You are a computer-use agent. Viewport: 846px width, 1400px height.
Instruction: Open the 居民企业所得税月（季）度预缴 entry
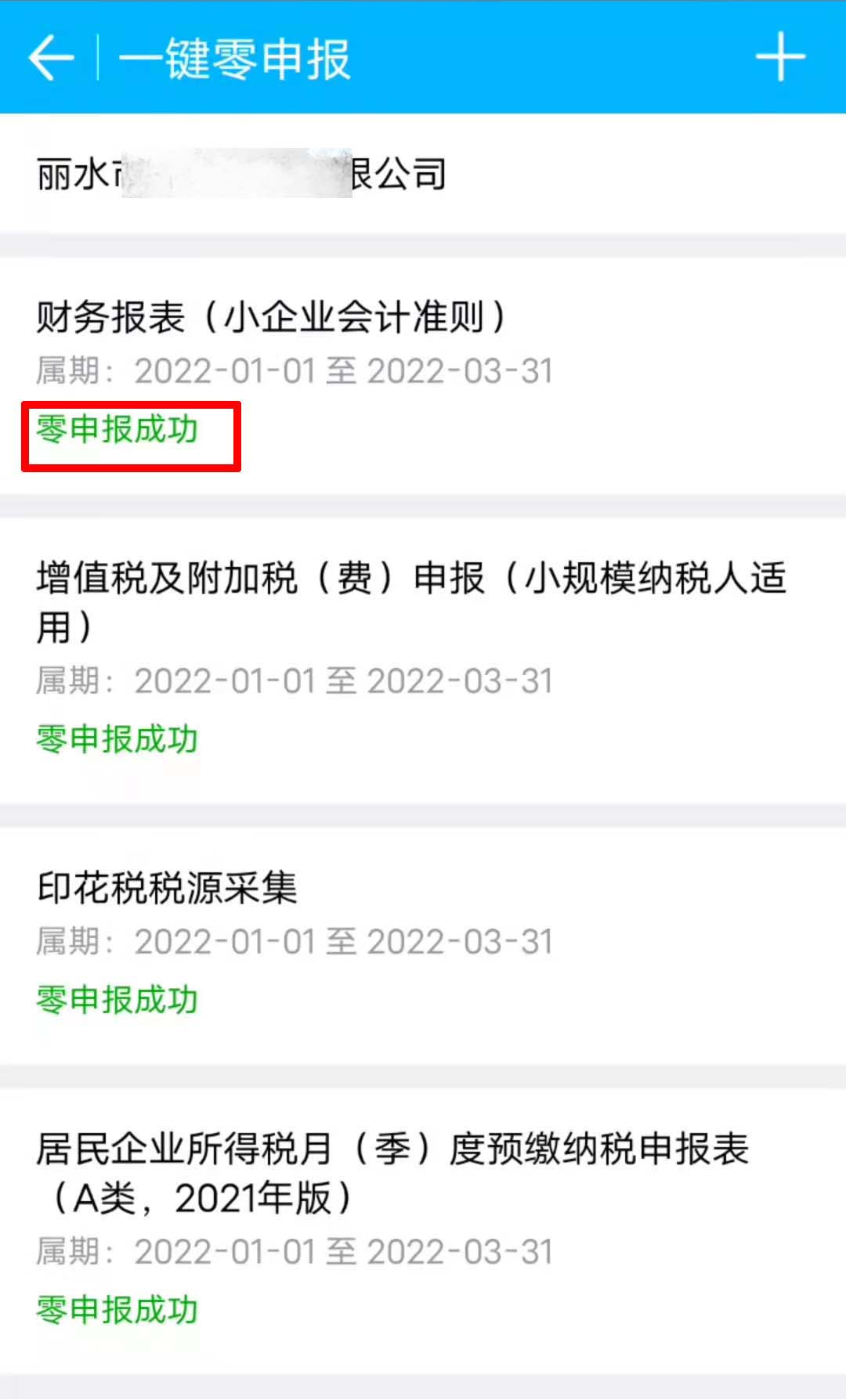click(x=423, y=1230)
